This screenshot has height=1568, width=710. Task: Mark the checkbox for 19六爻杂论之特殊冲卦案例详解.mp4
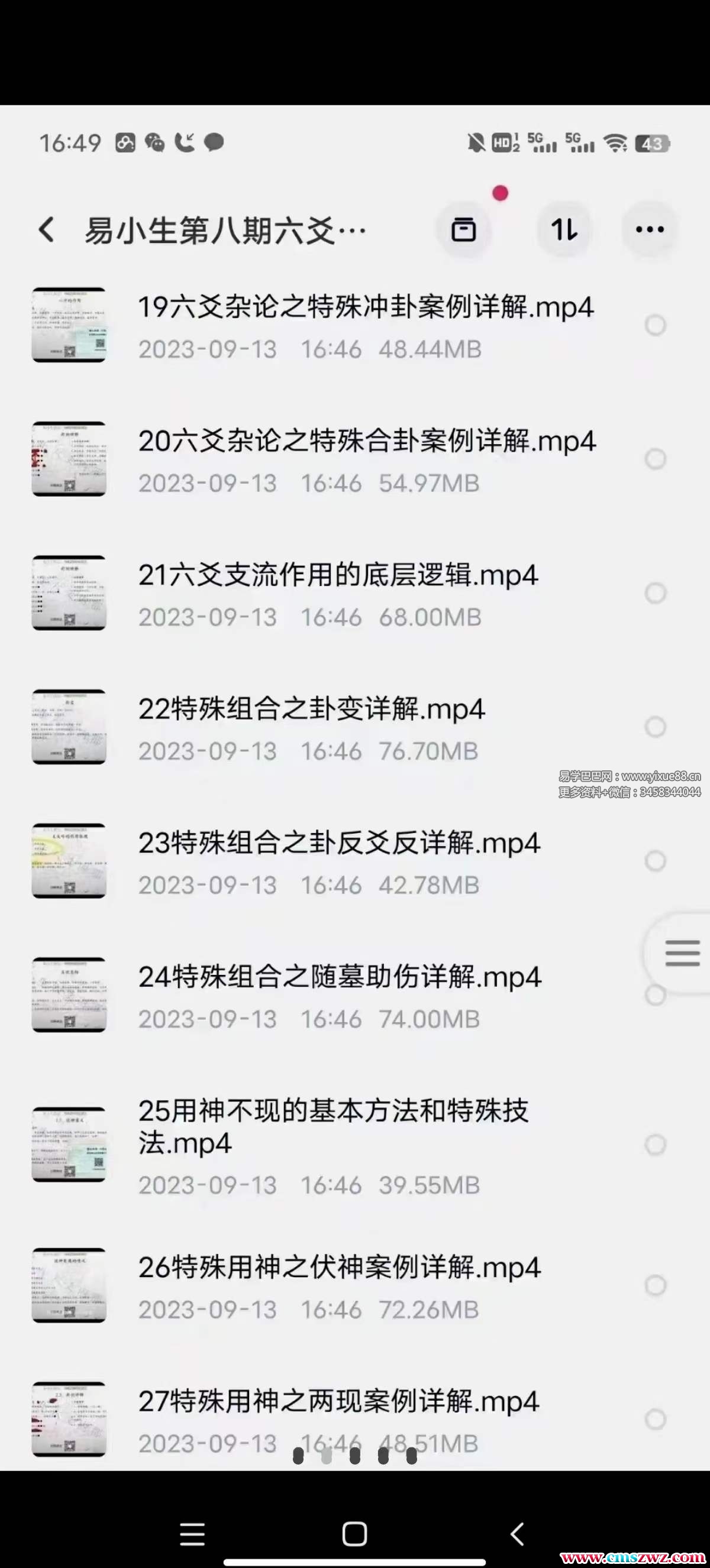pyautogui.click(x=655, y=325)
